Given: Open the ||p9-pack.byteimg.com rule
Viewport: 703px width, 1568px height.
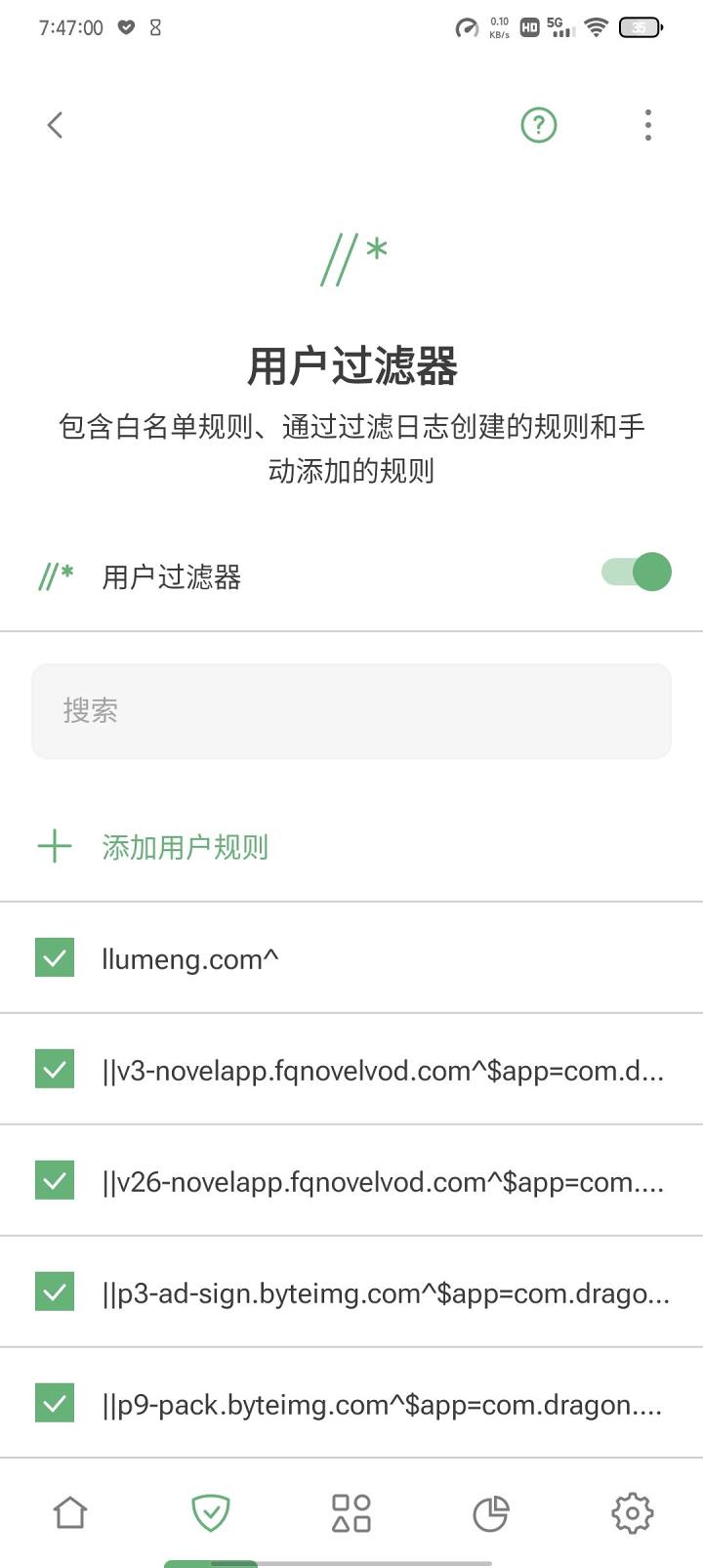Looking at the screenshot, I should (381, 1405).
